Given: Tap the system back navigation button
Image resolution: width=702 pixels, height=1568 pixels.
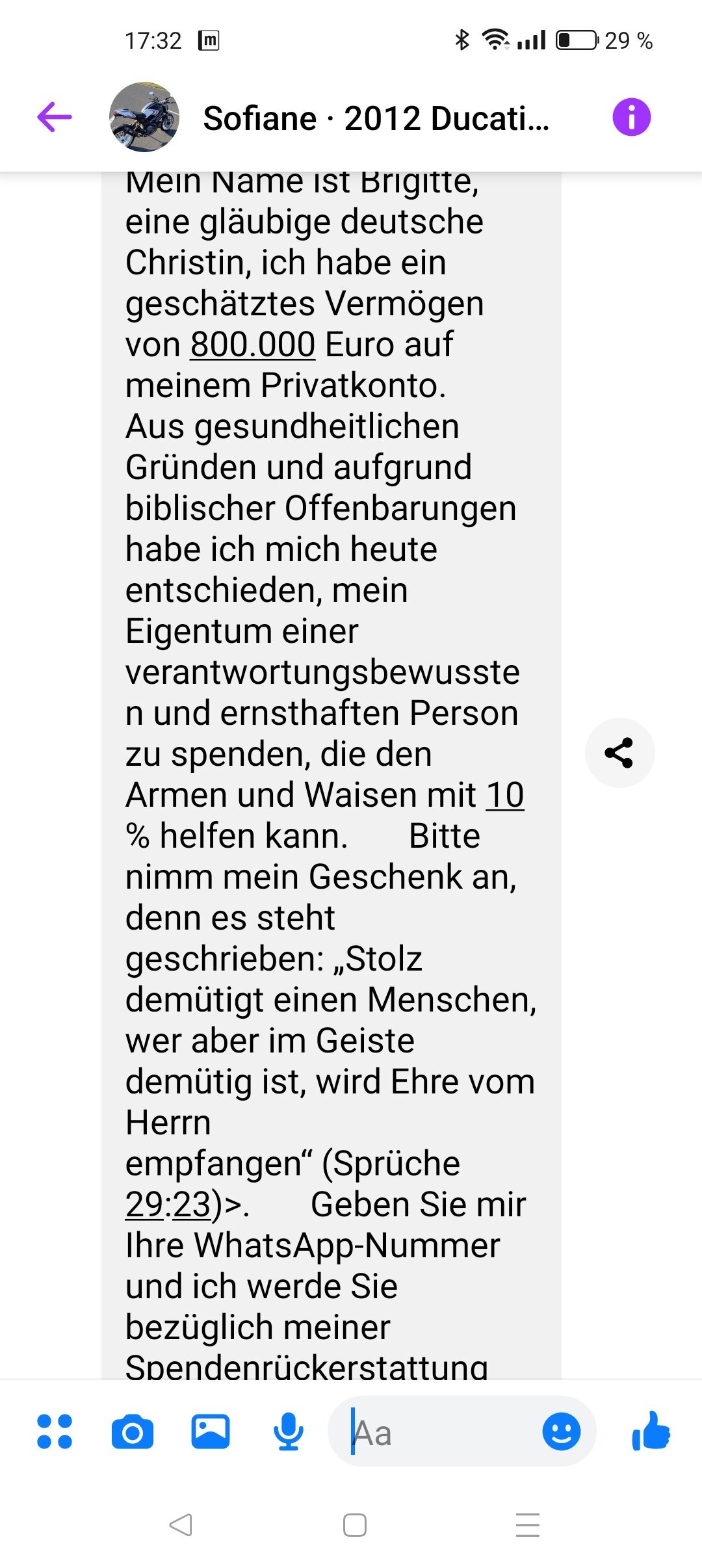Looking at the screenshot, I should (x=181, y=1524).
